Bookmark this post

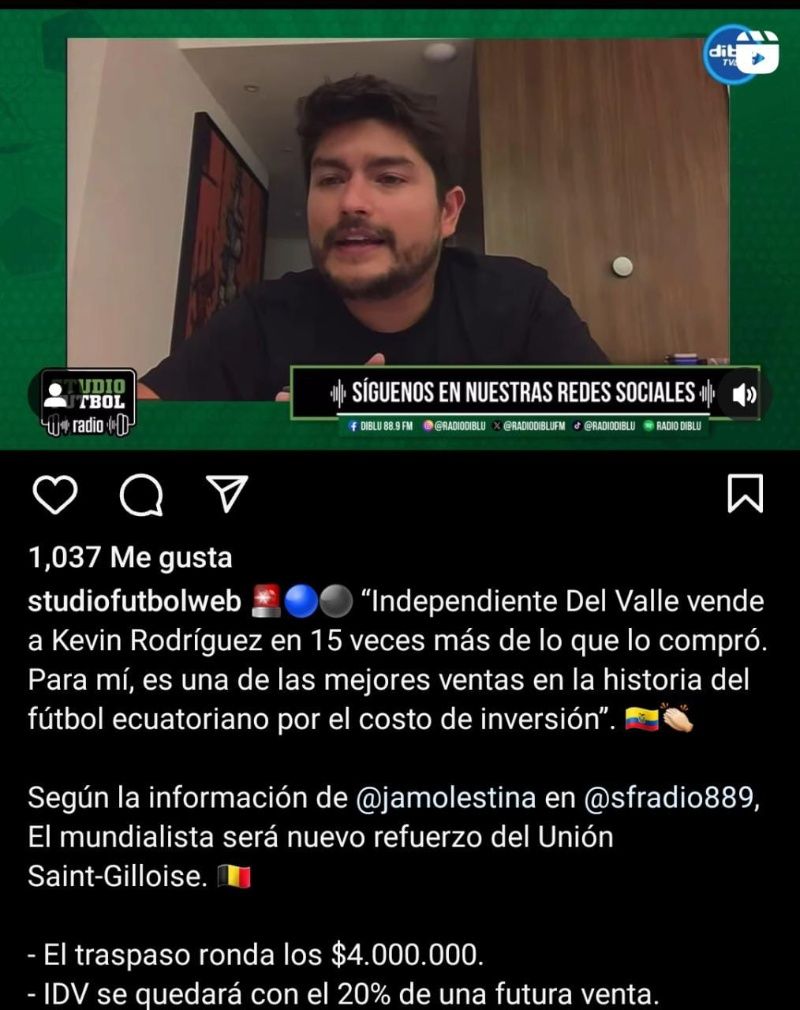pyautogui.click(x=745, y=494)
